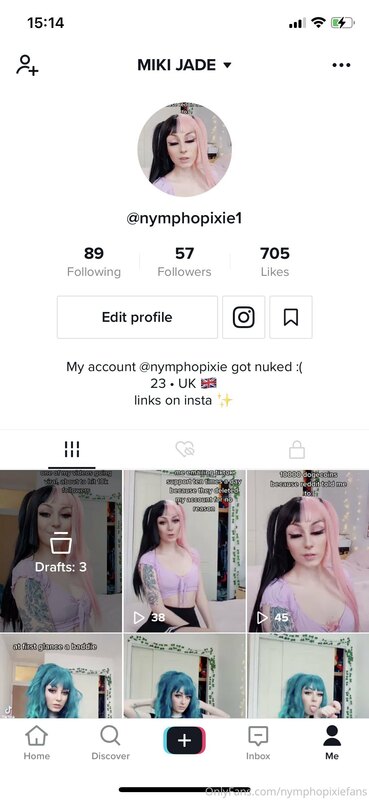The width and height of the screenshot is (369, 800).
Task: Open the three-dot overflow menu
Action: pyautogui.click(x=341, y=65)
